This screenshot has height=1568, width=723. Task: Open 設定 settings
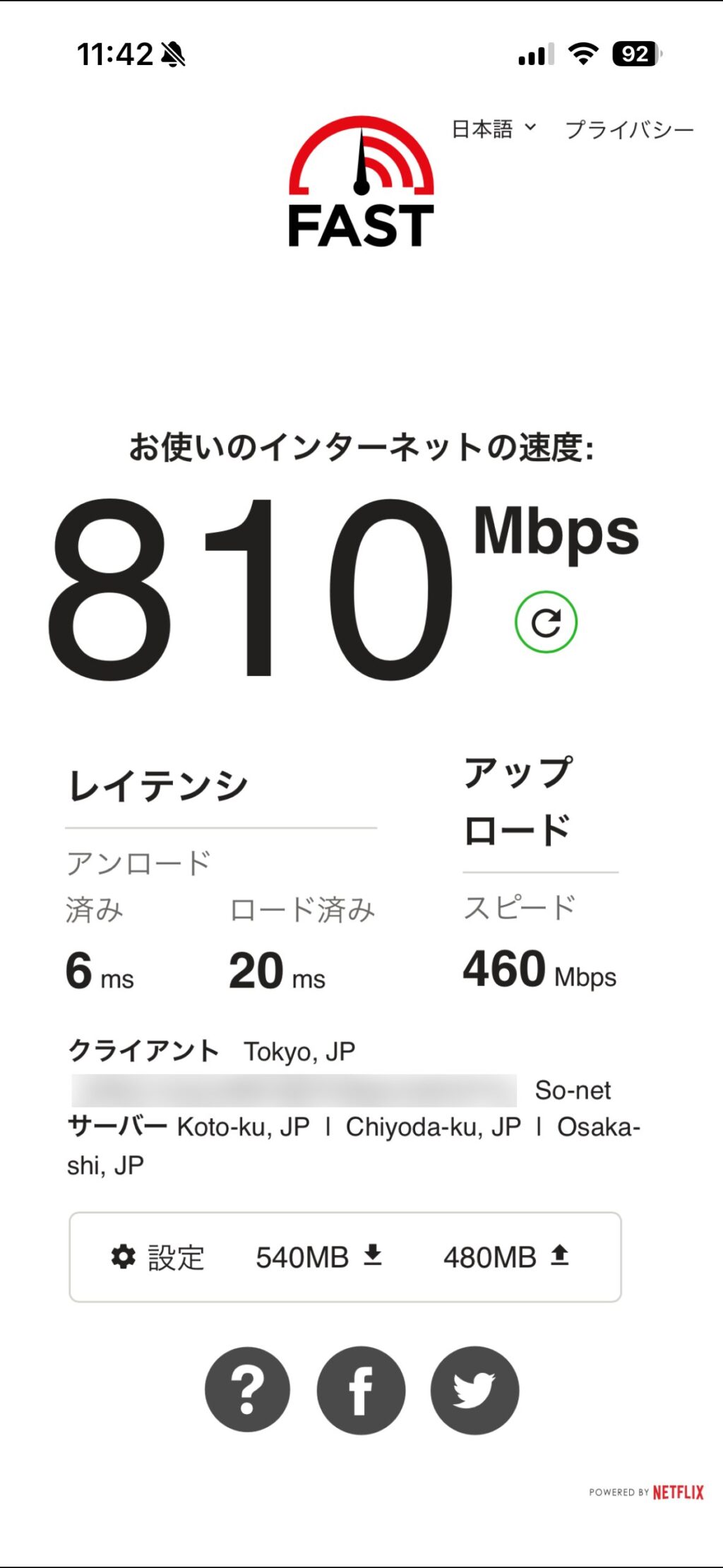pos(158,1257)
